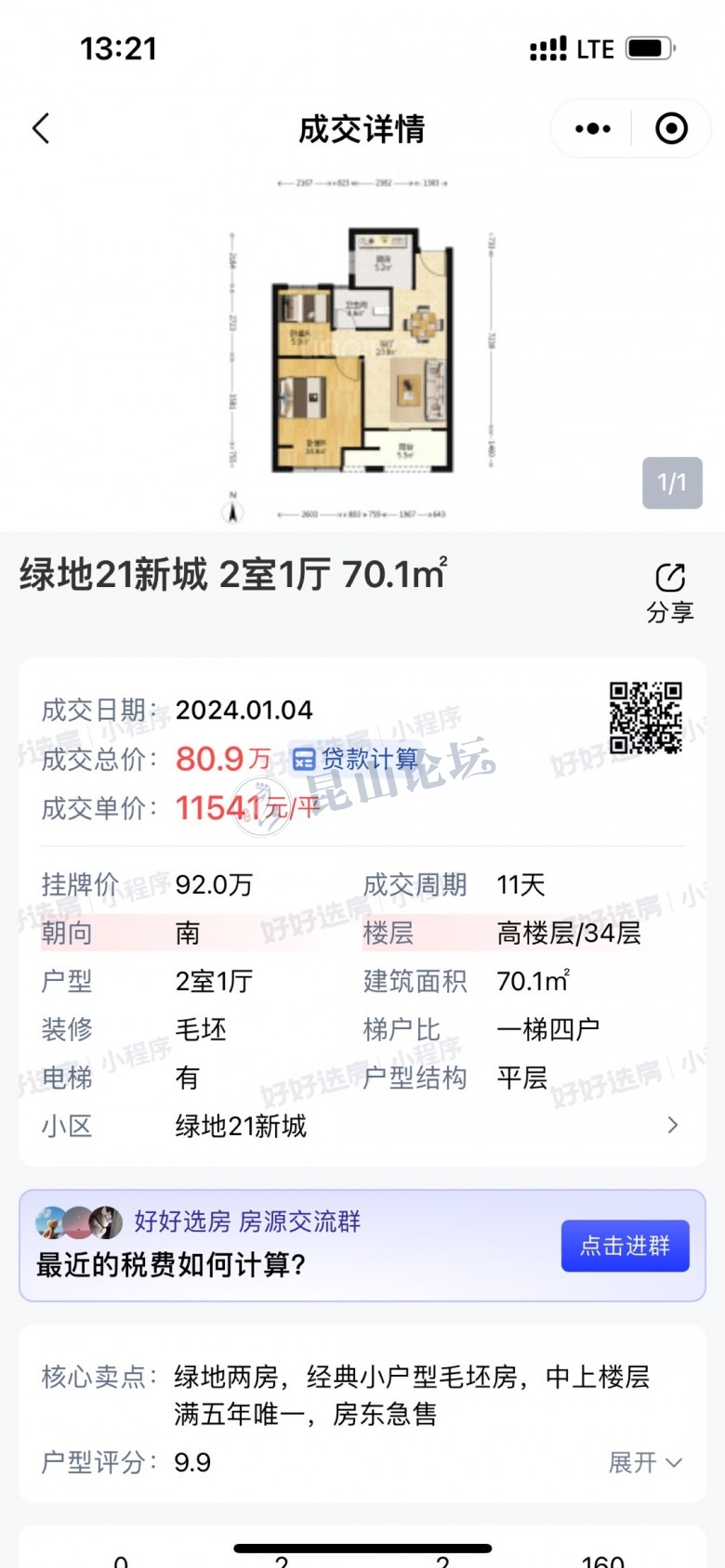Share this listing via 分享
This screenshot has width=725, height=1568.
(x=669, y=591)
